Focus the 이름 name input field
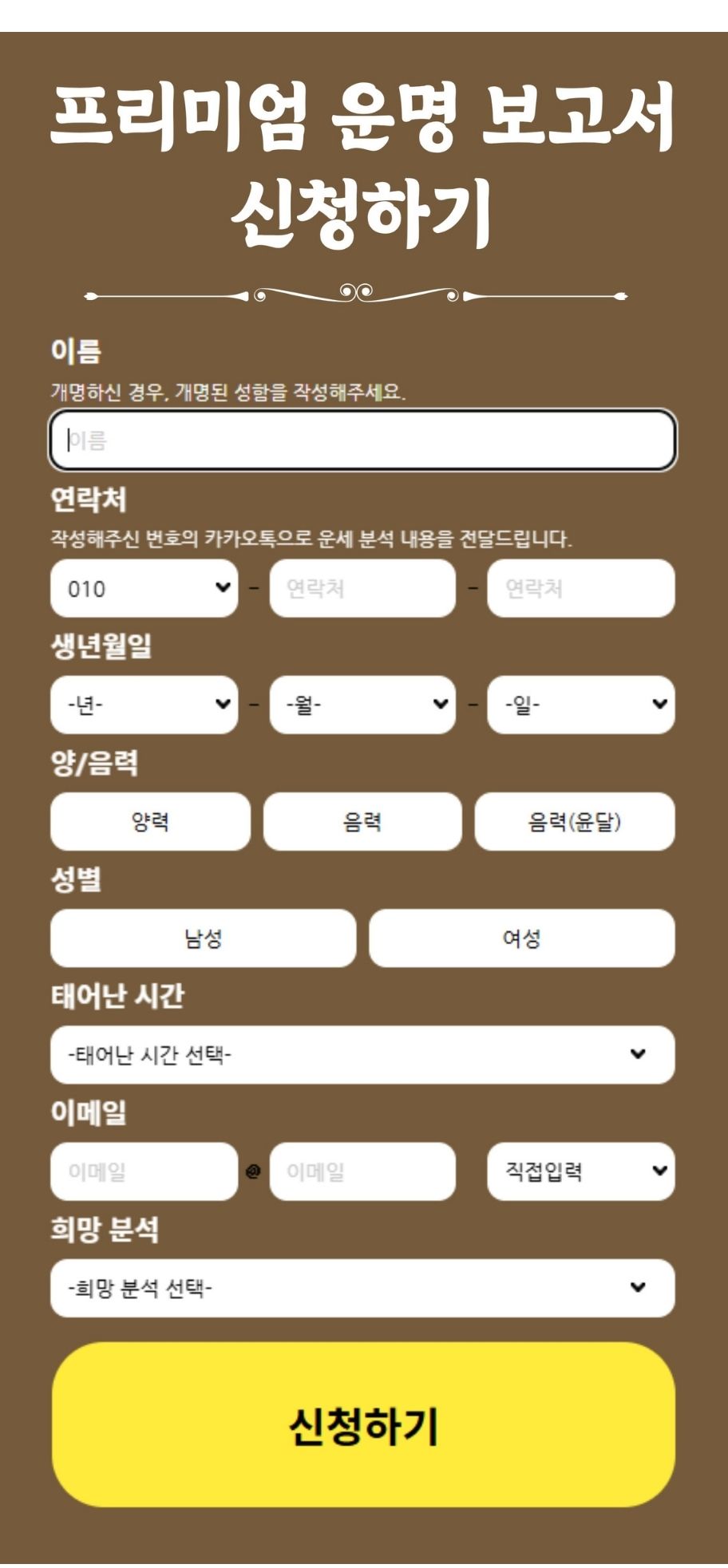Viewport: 728px width, 1568px height. pos(362,440)
